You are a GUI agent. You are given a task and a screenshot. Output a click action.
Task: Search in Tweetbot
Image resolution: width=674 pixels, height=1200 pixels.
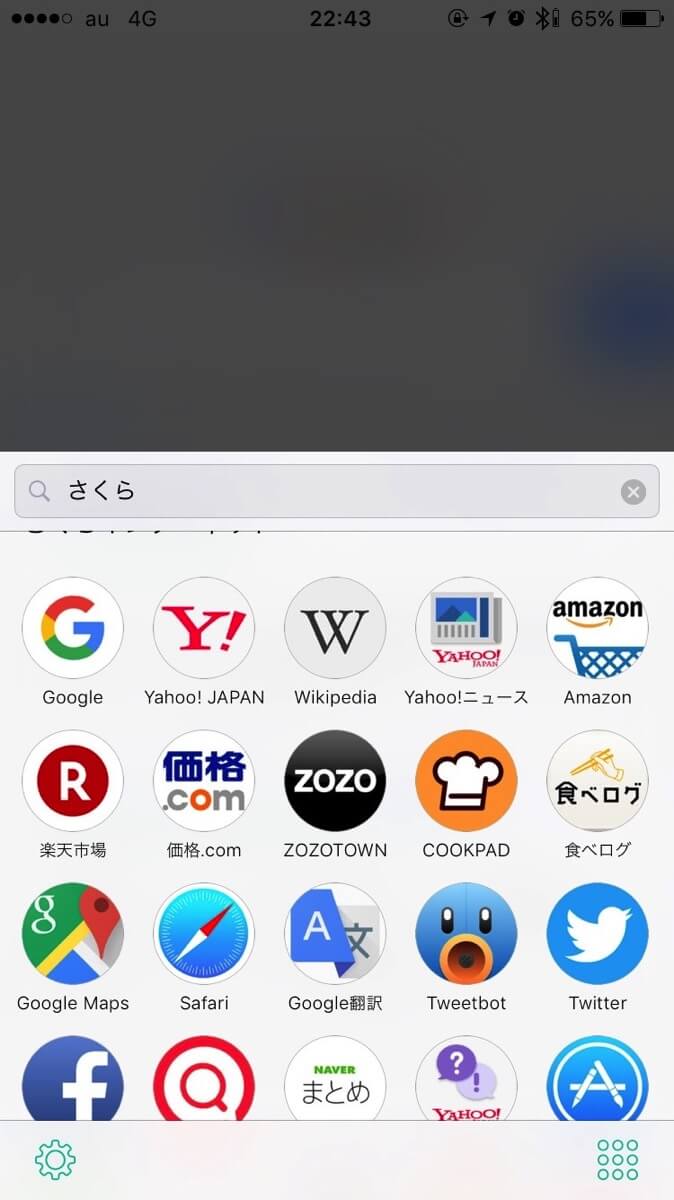[466, 934]
